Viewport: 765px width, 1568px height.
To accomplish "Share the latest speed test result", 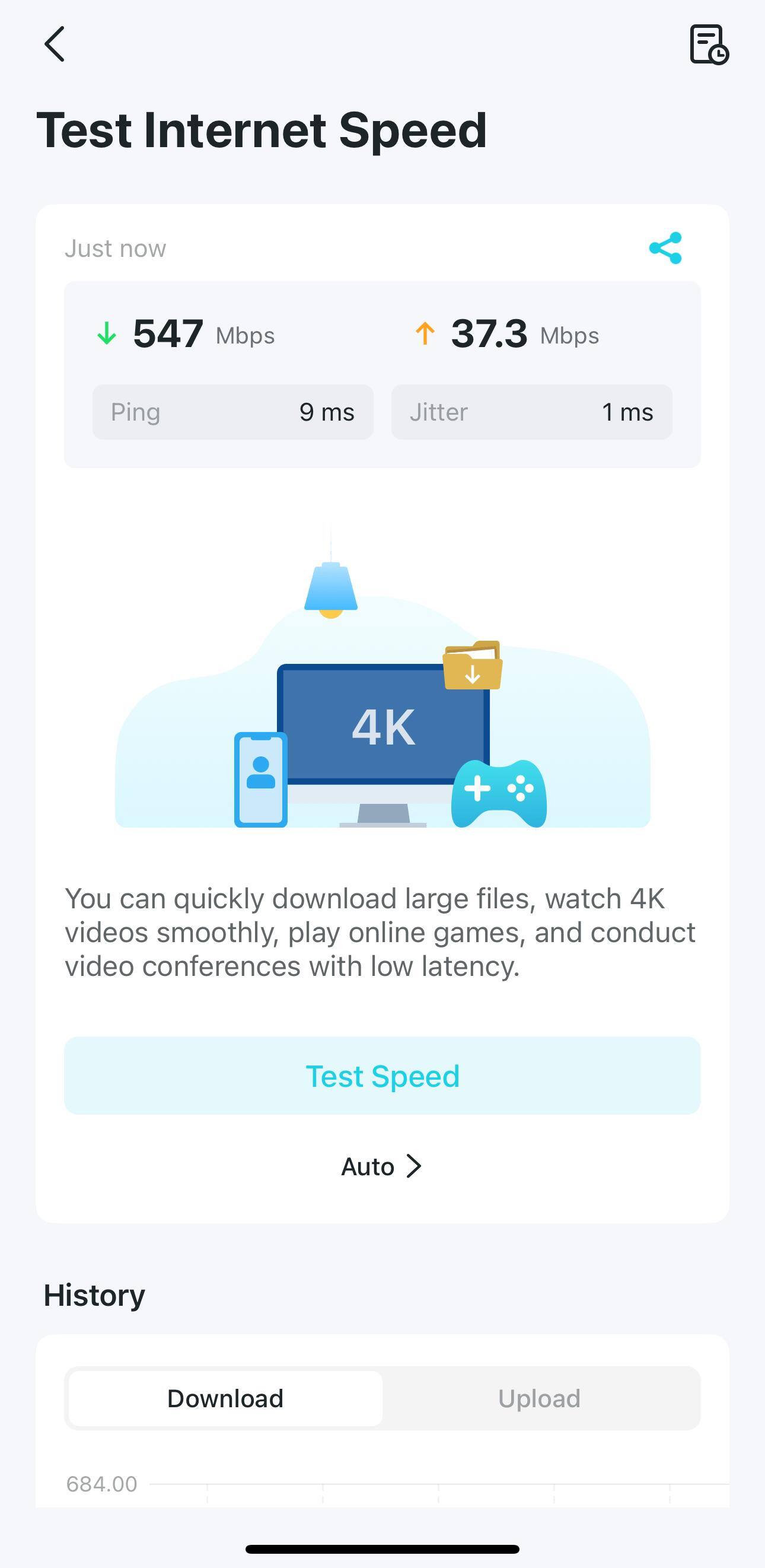I will pyautogui.click(x=665, y=249).
